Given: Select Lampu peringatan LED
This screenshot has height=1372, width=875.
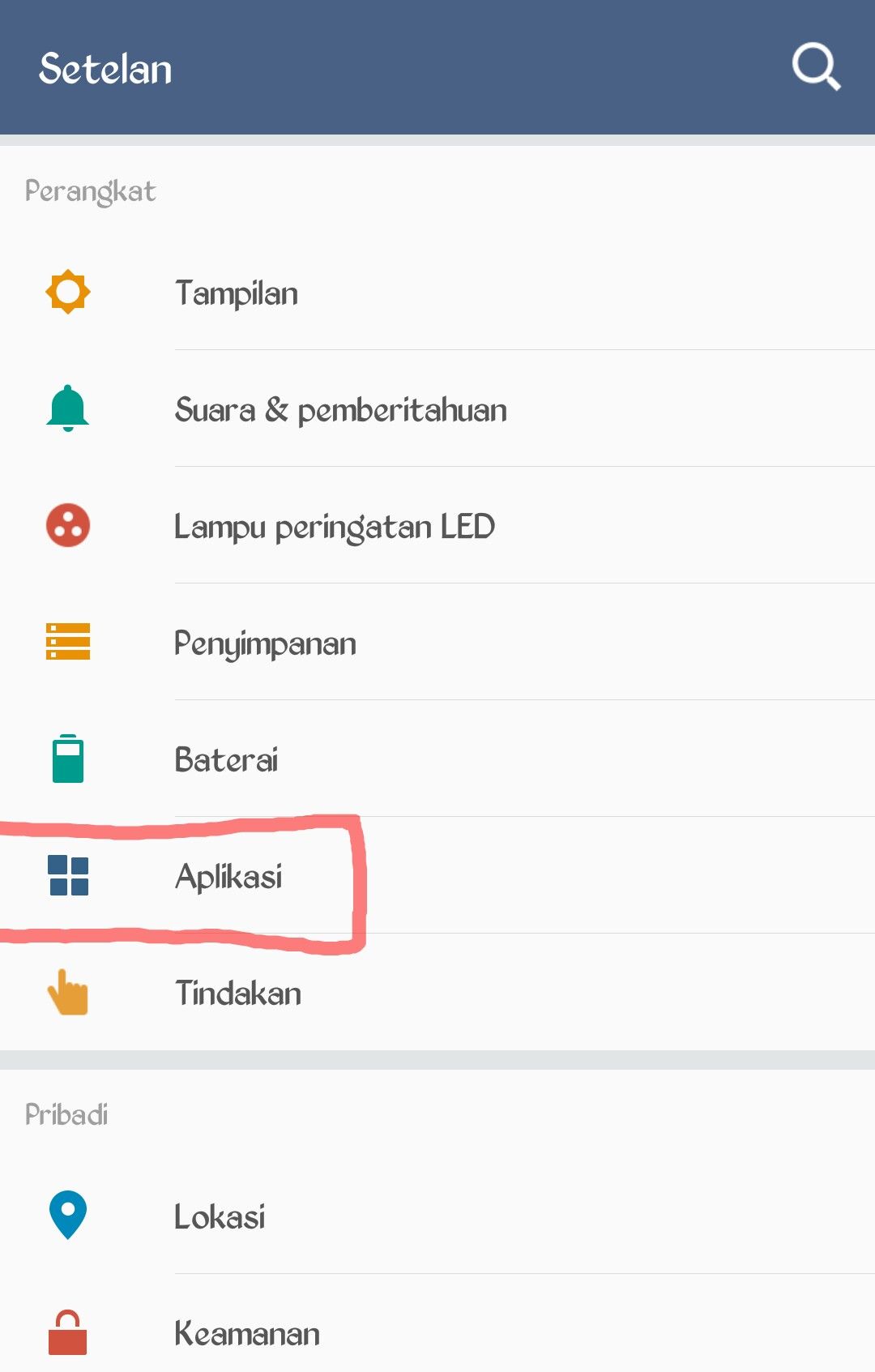Looking at the screenshot, I should pos(334,527).
